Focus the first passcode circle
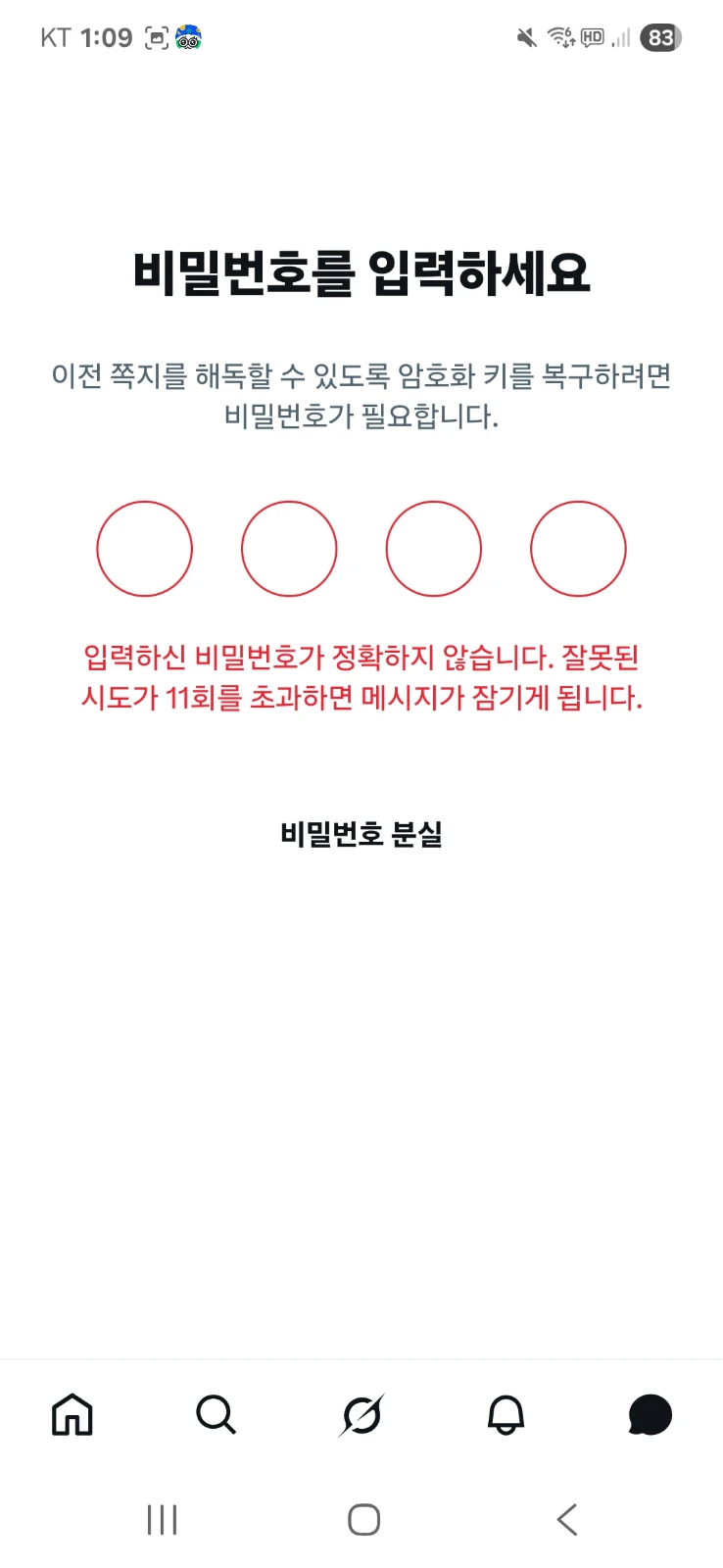Viewport: 723px width, 1568px height. click(144, 549)
